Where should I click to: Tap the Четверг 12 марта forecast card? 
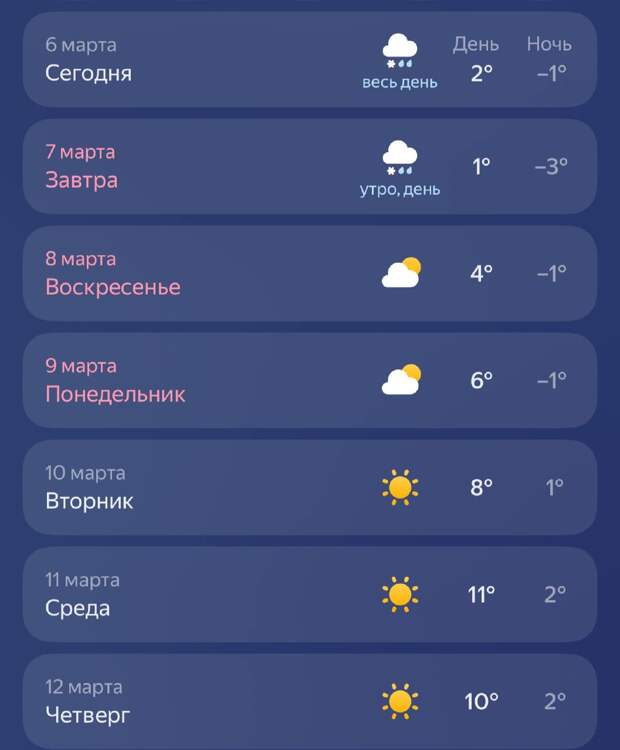(x=309, y=701)
